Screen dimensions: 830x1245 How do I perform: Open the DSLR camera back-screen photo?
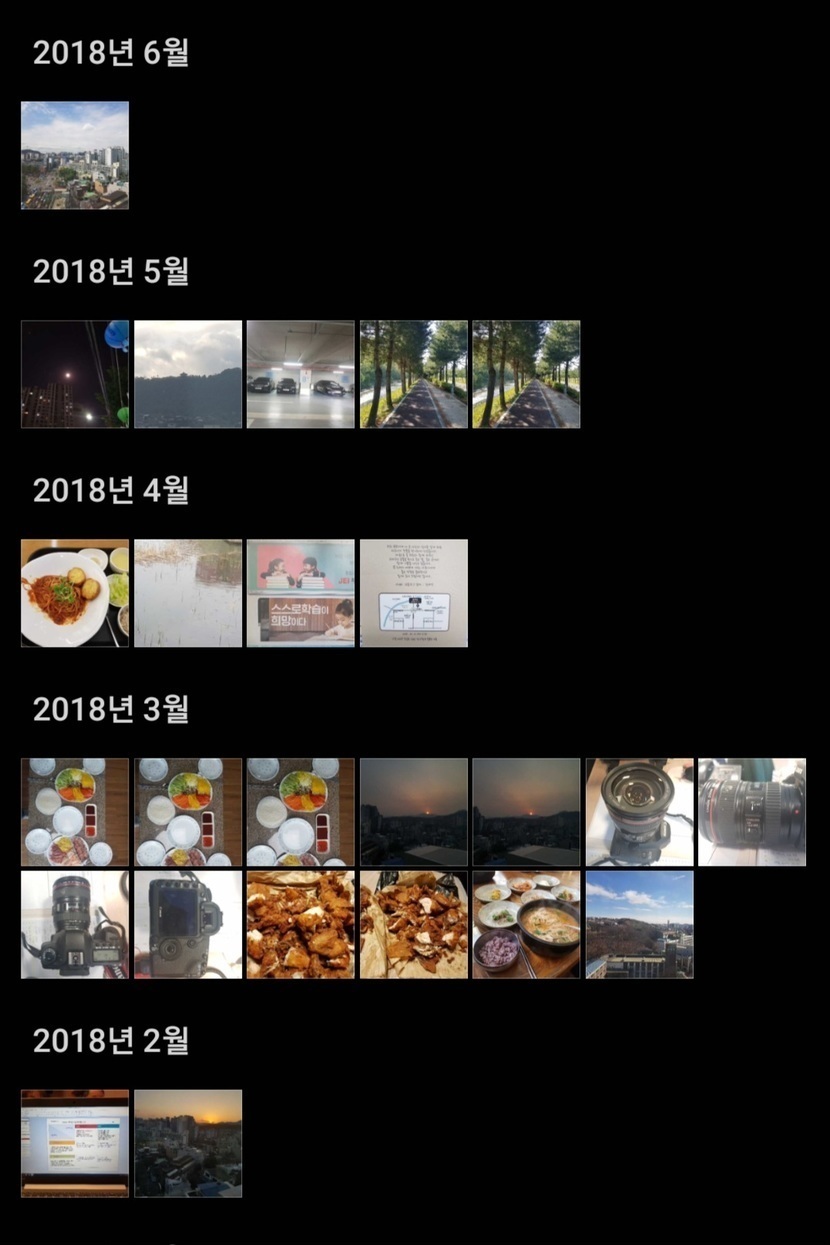click(188, 924)
